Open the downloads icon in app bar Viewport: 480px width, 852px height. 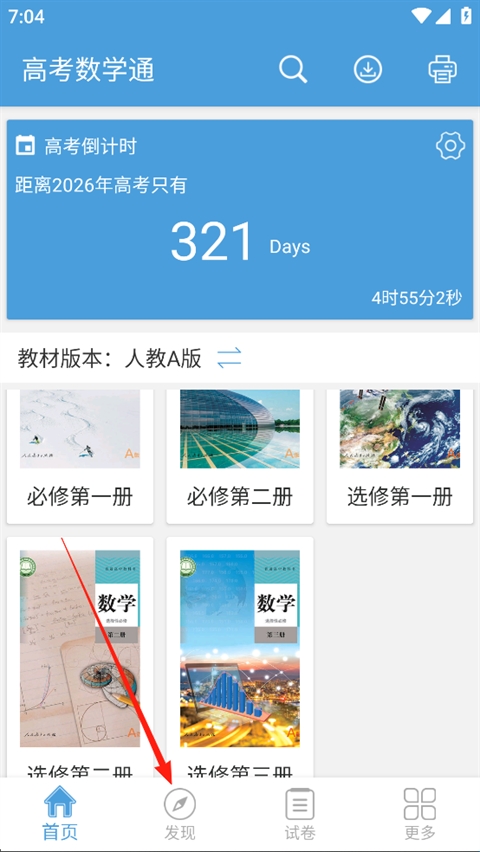coord(368,70)
